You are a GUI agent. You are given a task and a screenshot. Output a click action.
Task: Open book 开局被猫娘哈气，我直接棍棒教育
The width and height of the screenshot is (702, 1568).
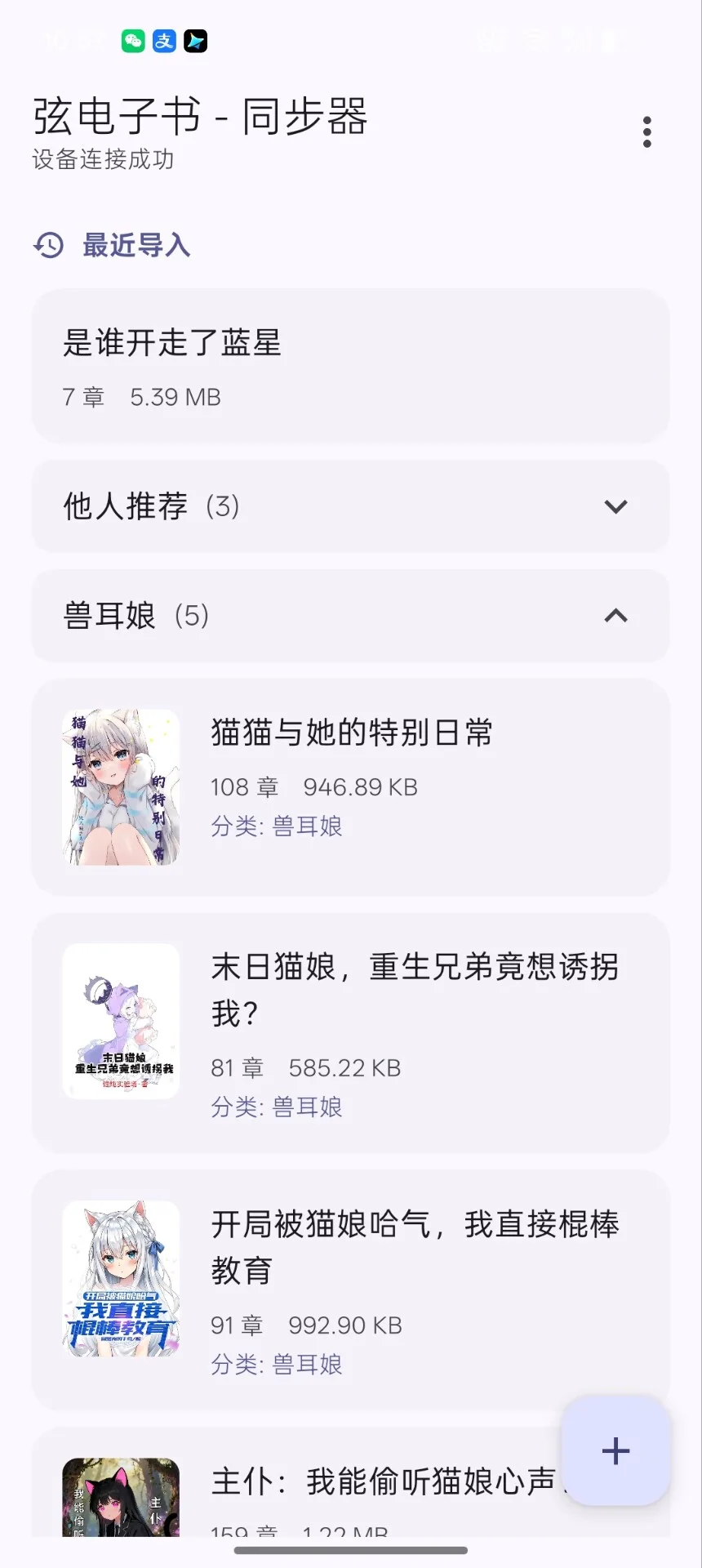point(350,1290)
